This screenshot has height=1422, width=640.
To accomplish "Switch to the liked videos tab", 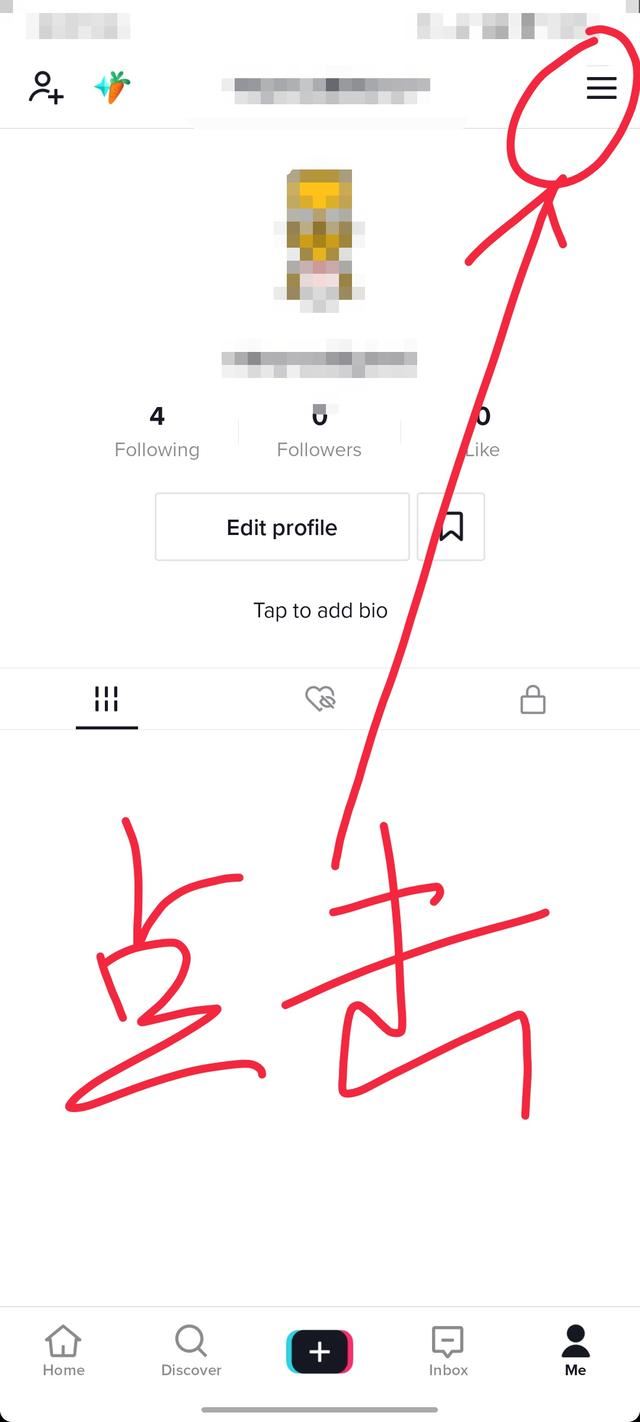I will 320,699.
